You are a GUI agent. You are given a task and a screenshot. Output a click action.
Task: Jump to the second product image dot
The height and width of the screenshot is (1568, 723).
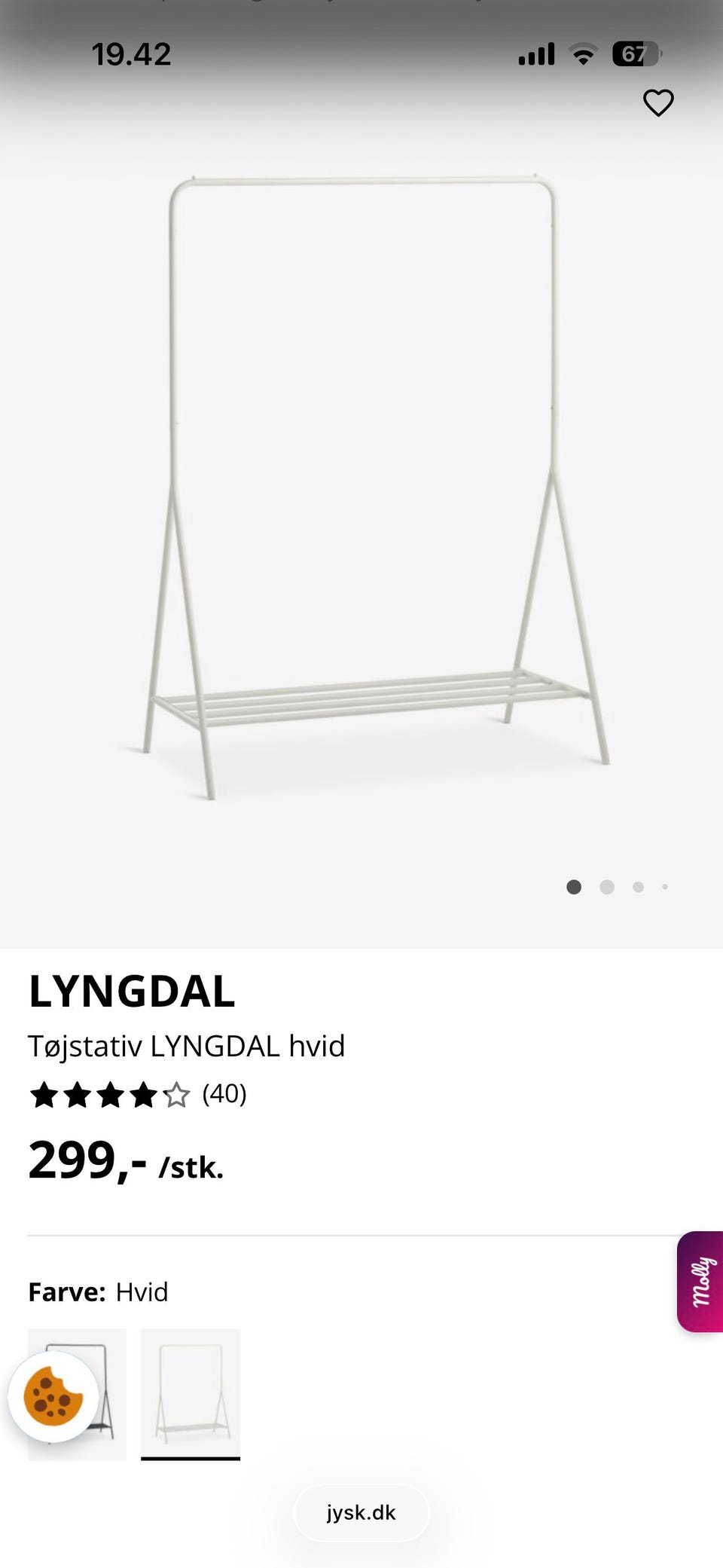607,887
